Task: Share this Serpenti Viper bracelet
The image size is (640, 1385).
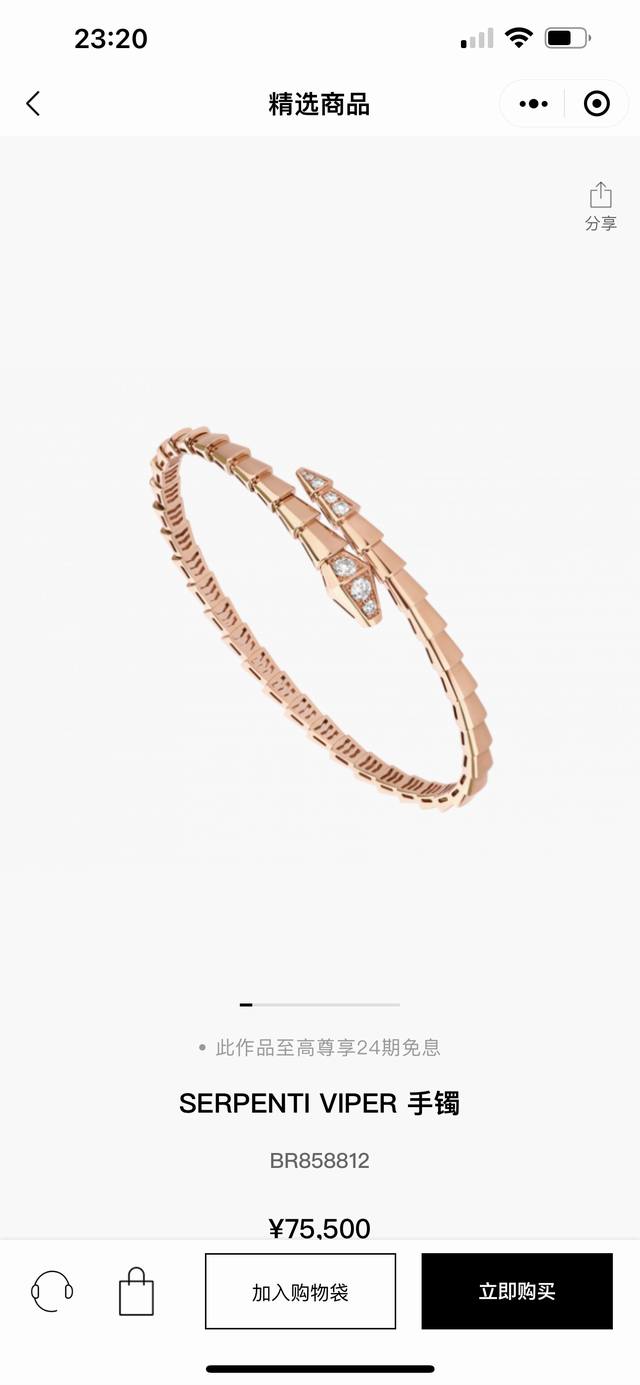Action: click(x=600, y=206)
